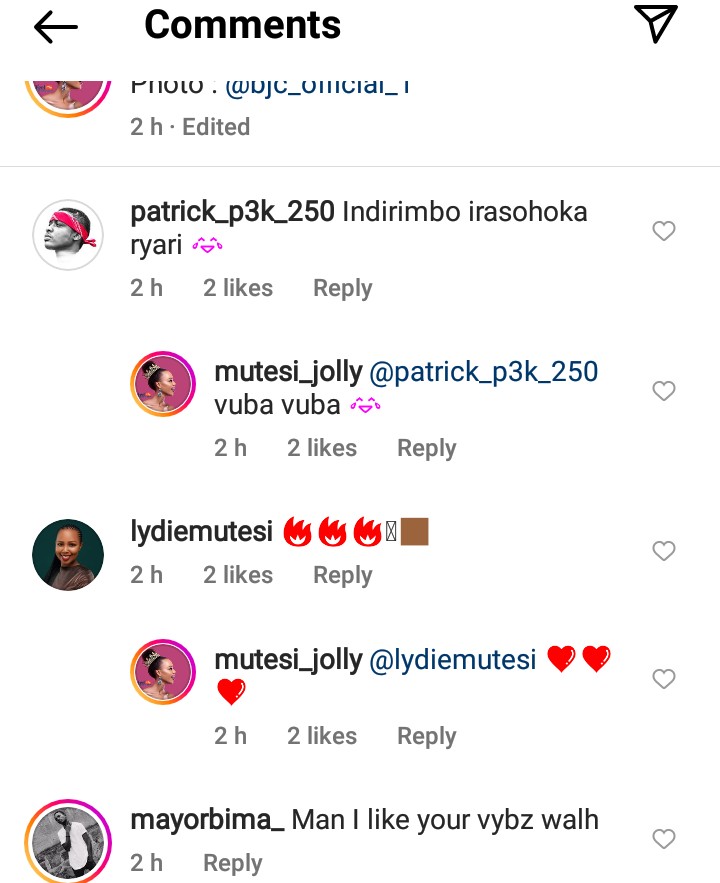This screenshot has height=883, width=720.
Task: Open @lydiemutesi mention link
Action: point(453,660)
